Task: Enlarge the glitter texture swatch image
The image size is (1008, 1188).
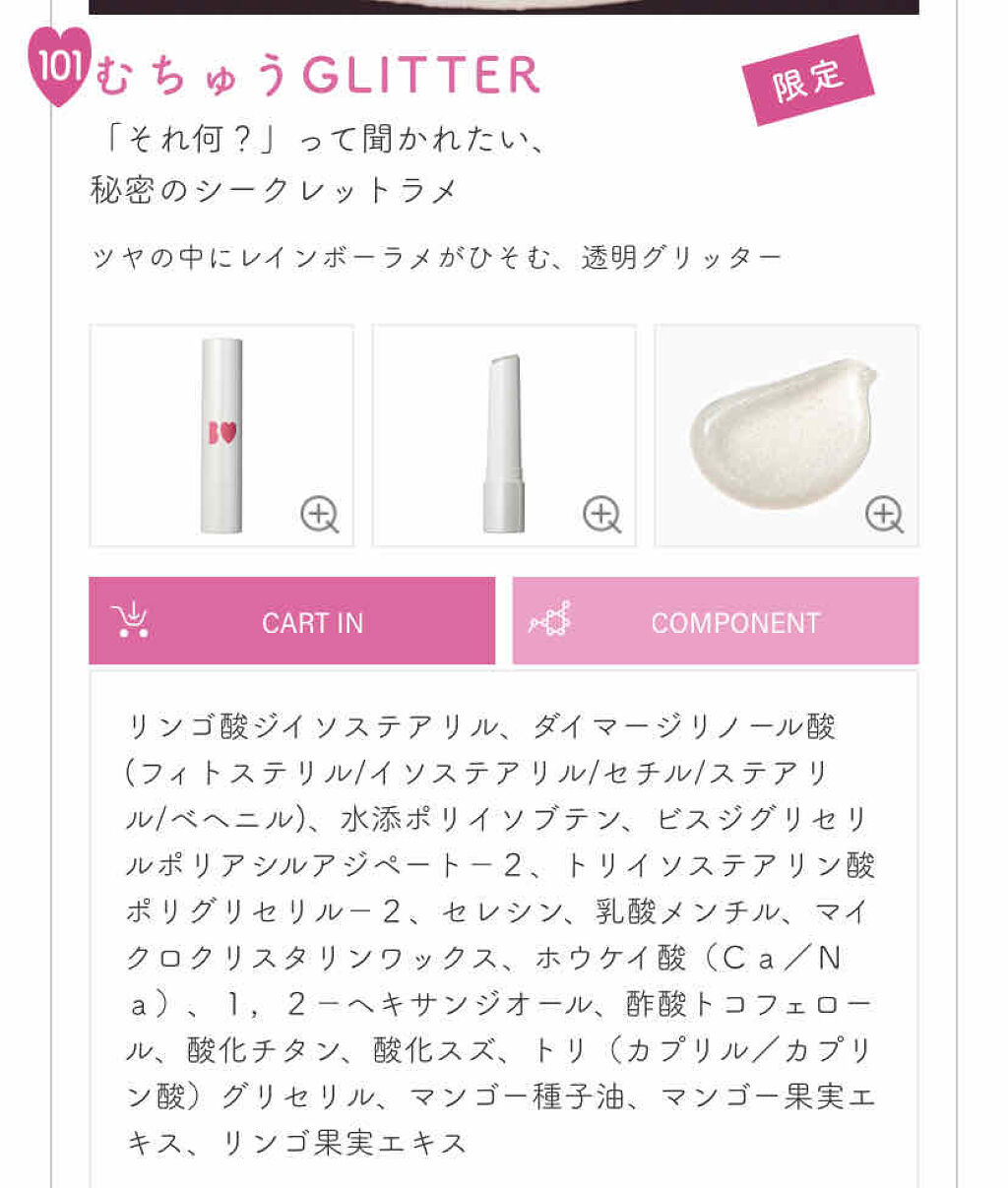Action: coord(884,514)
